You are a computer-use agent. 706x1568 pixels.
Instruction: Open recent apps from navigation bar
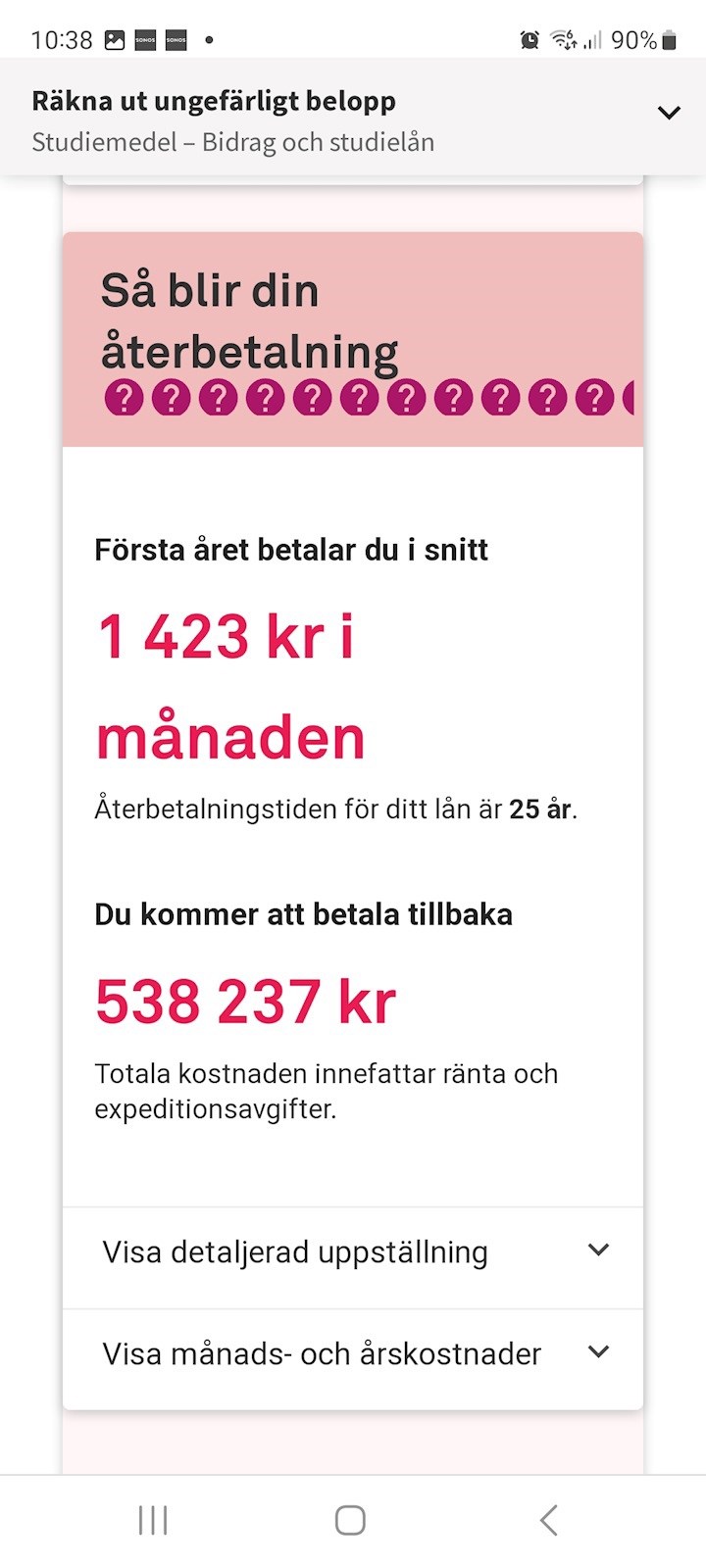(x=153, y=1520)
